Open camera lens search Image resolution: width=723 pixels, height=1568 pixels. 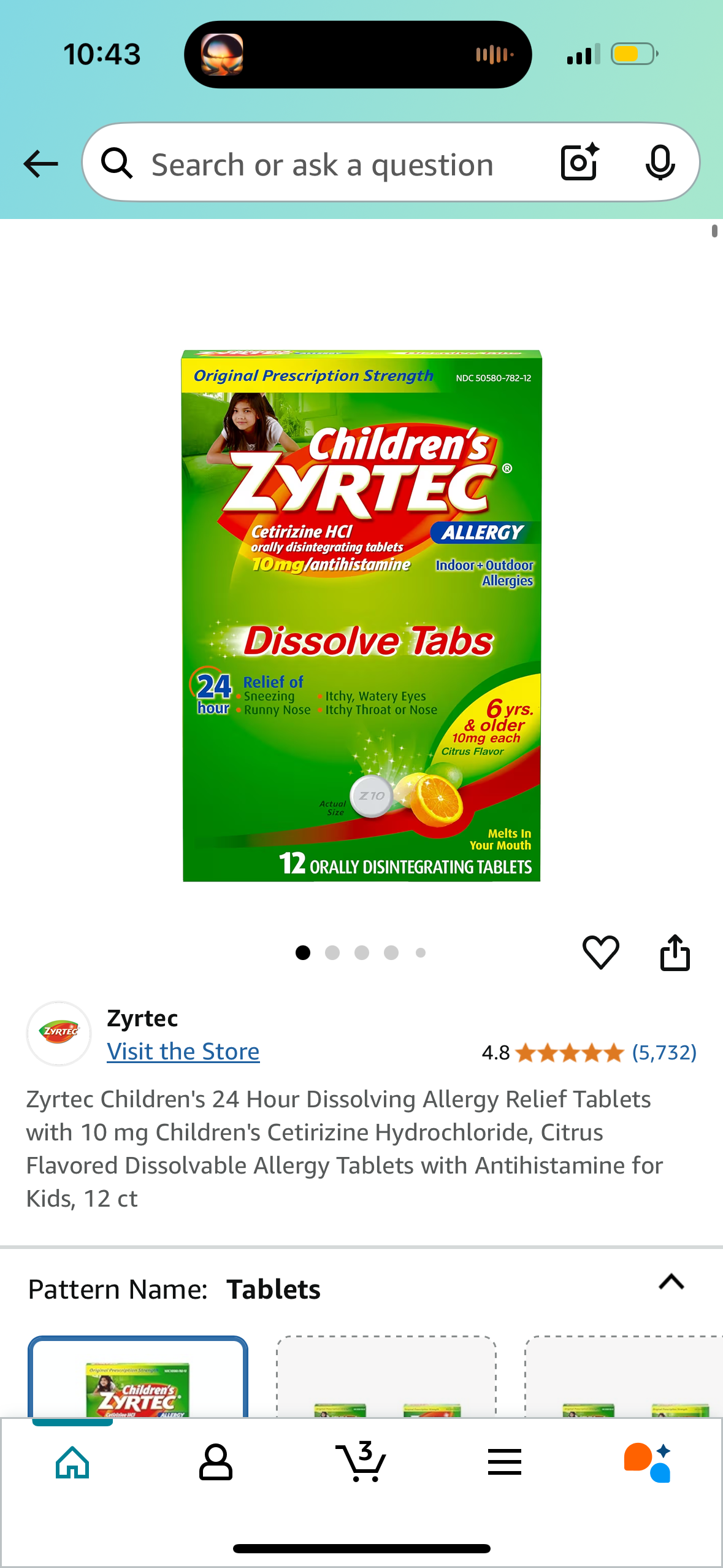click(x=579, y=163)
